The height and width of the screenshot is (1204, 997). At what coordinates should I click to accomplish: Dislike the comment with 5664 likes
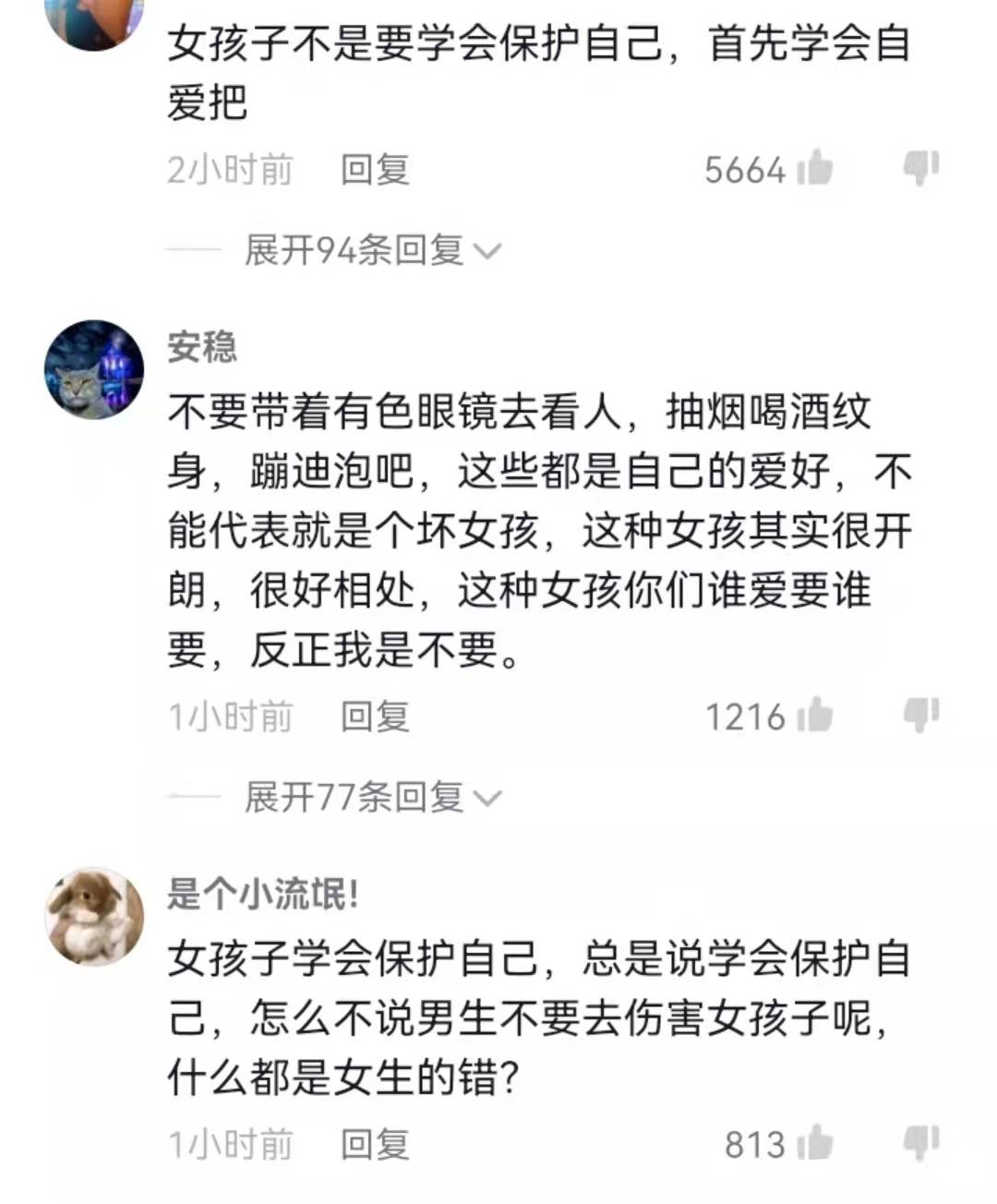(x=920, y=168)
